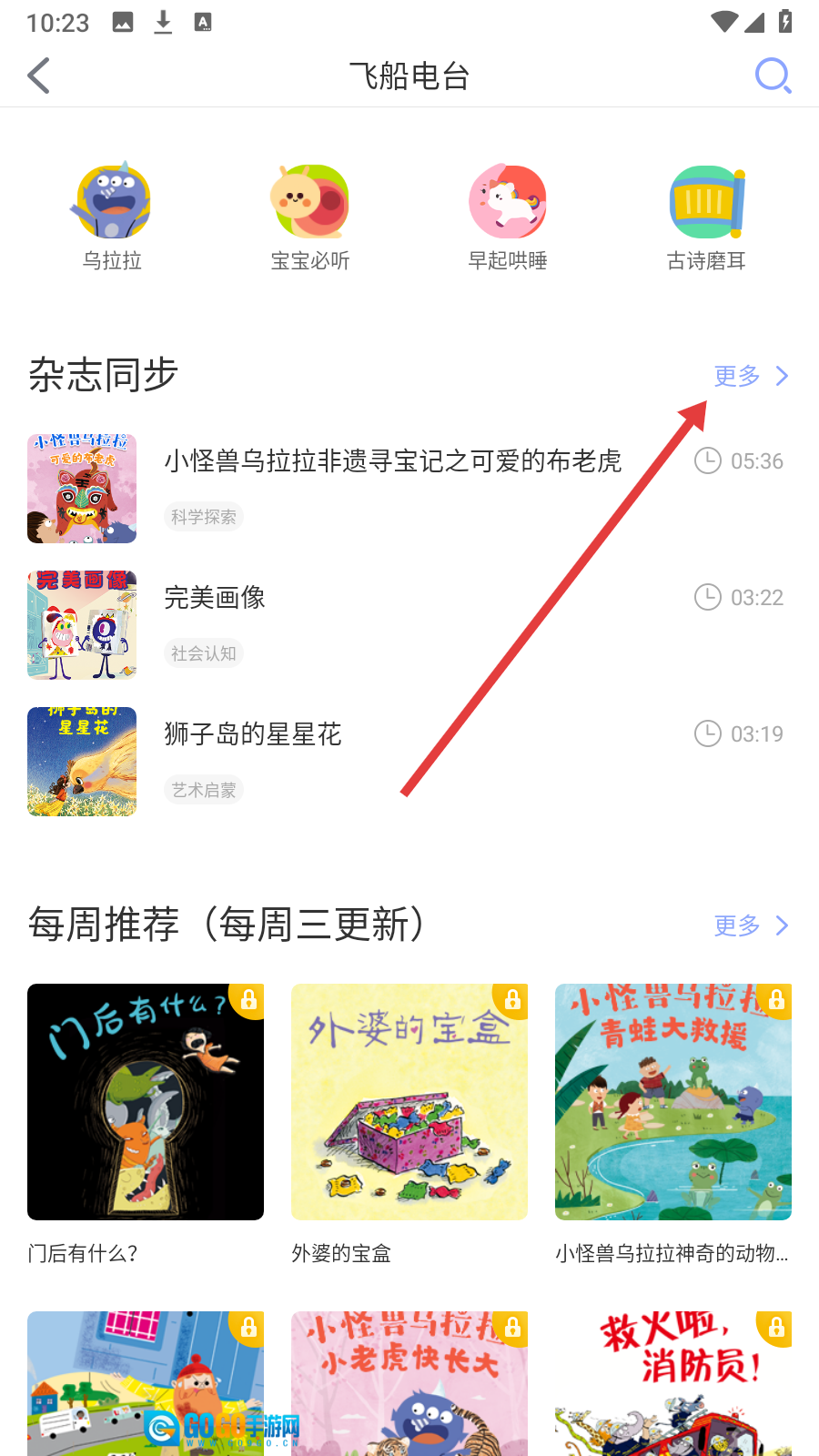Screen dimensions: 819x1456
Task: View more in 每周推荐
Action: coord(751,925)
